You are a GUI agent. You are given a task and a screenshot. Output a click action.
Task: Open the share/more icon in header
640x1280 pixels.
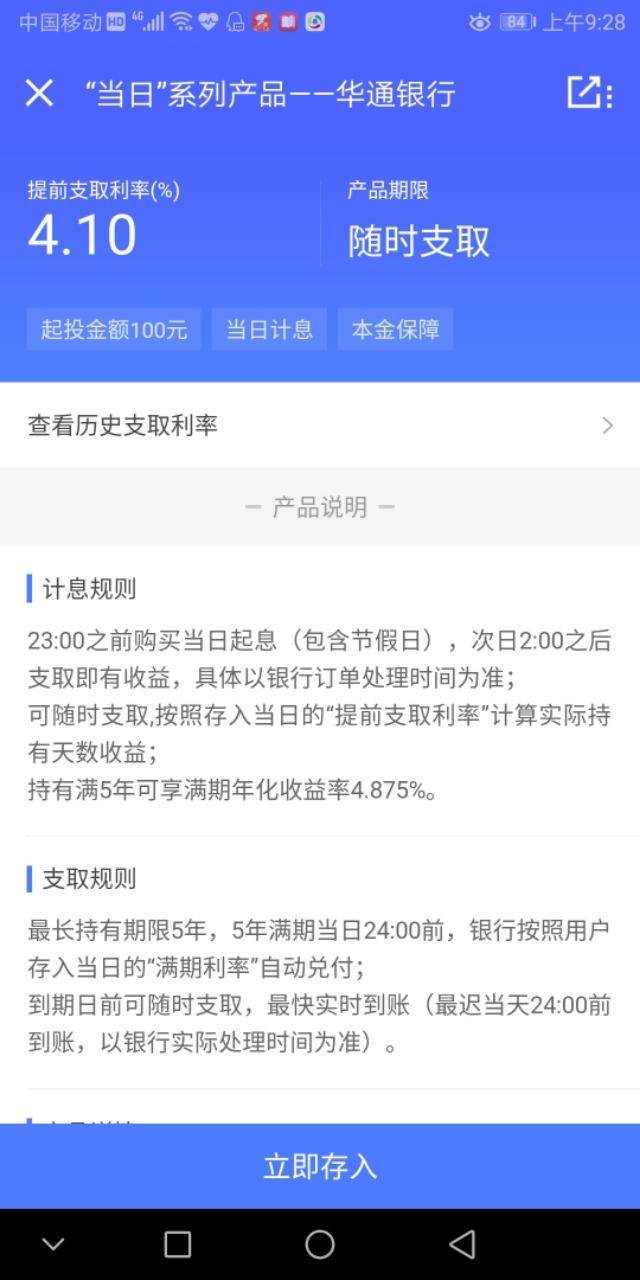[589, 93]
